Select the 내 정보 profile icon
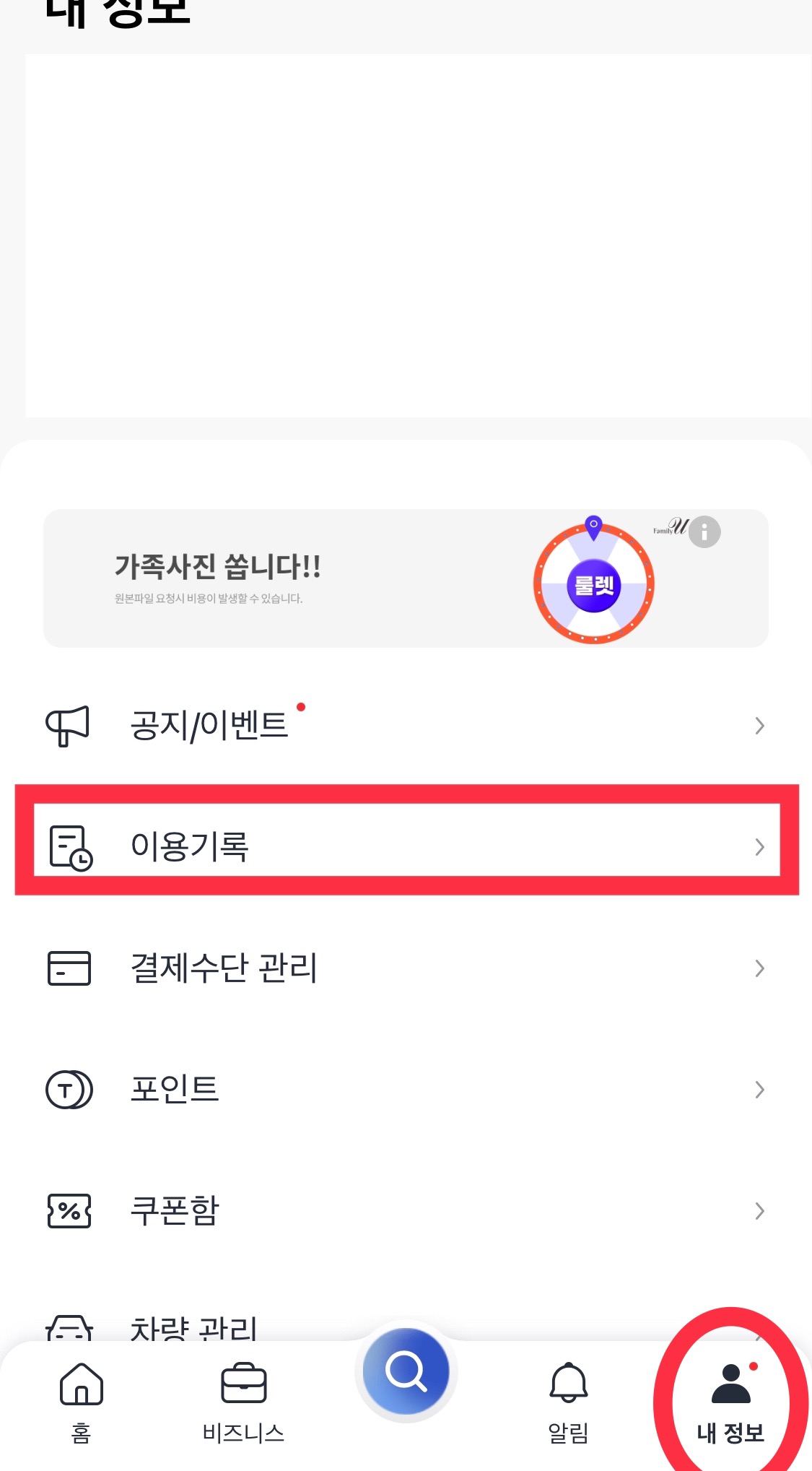Screen dimensions: 812x1471 click(732, 1383)
